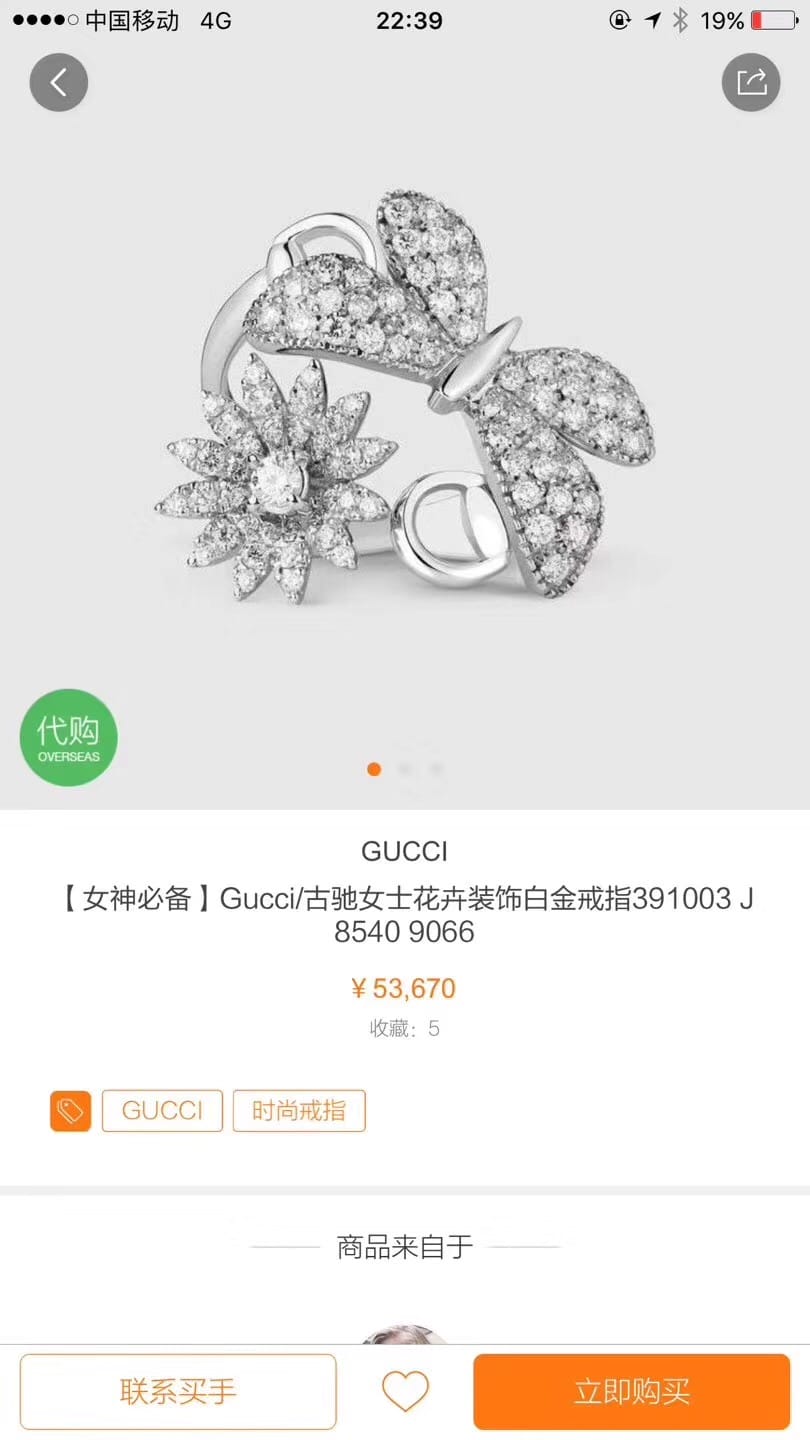
Task: Open the Gucci ring product photo
Action: pyautogui.click(x=405, y=400)
